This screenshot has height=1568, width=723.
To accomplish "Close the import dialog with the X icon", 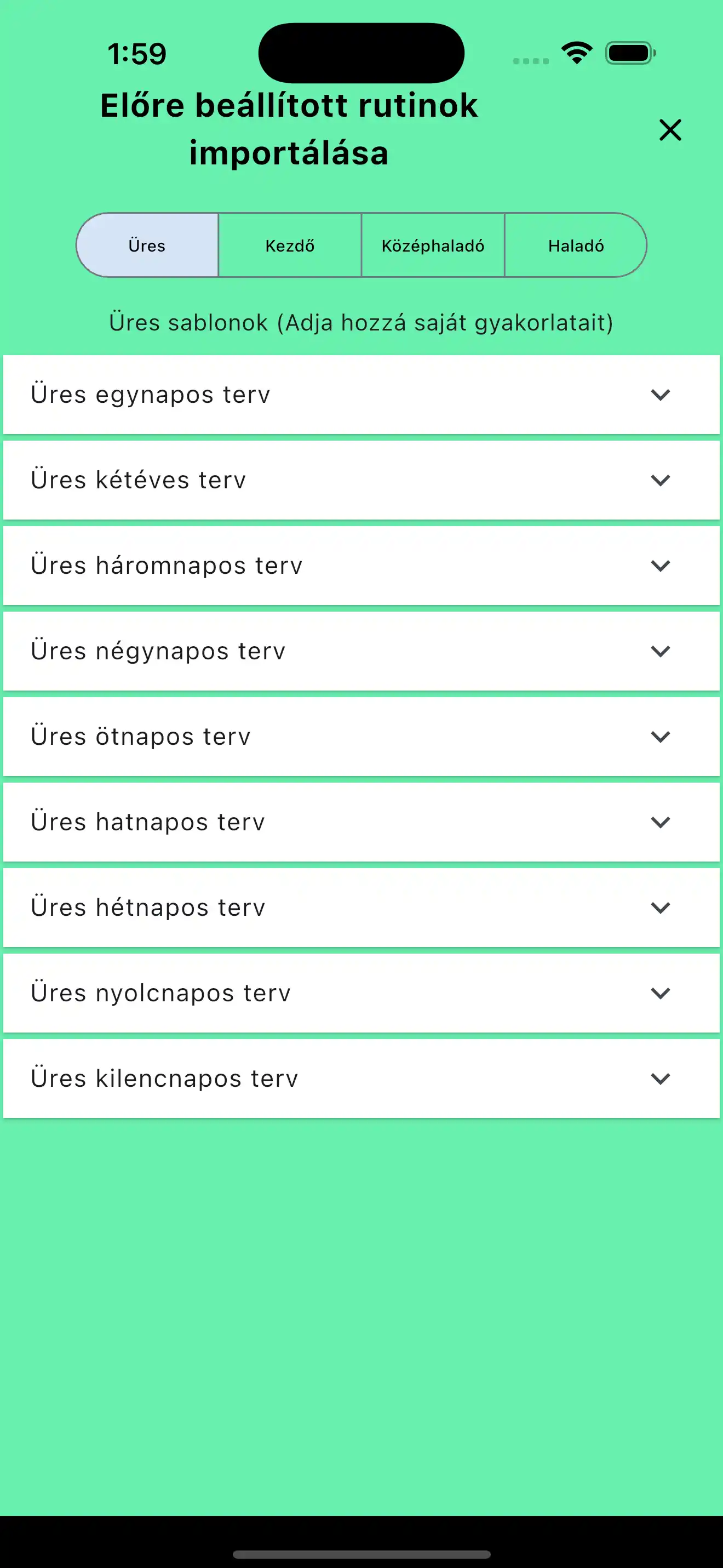I will (669, 130).
